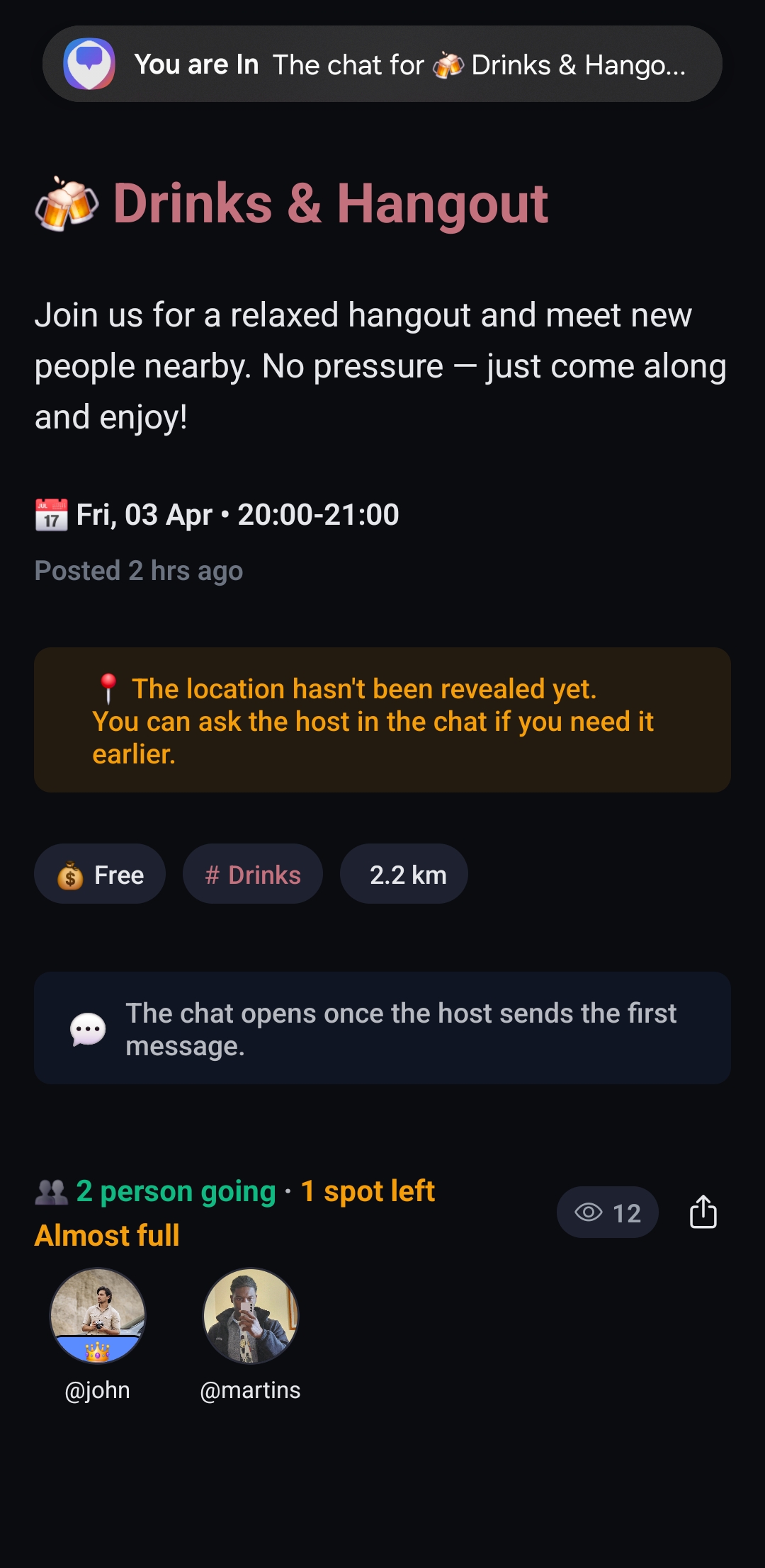The width and height of the screenshot is (765, 1568).
Task: Share the Drinks & Hangout event
Action: (703, 1212)
